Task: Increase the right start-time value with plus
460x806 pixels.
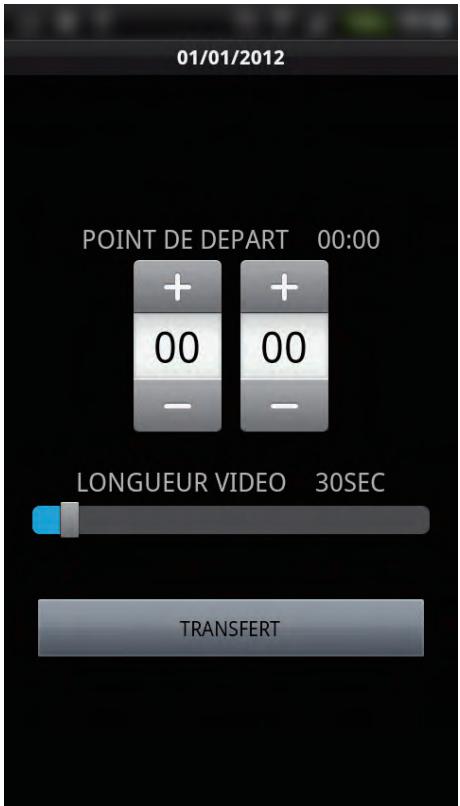Action: pyautogui.click(x=284, y=287)
